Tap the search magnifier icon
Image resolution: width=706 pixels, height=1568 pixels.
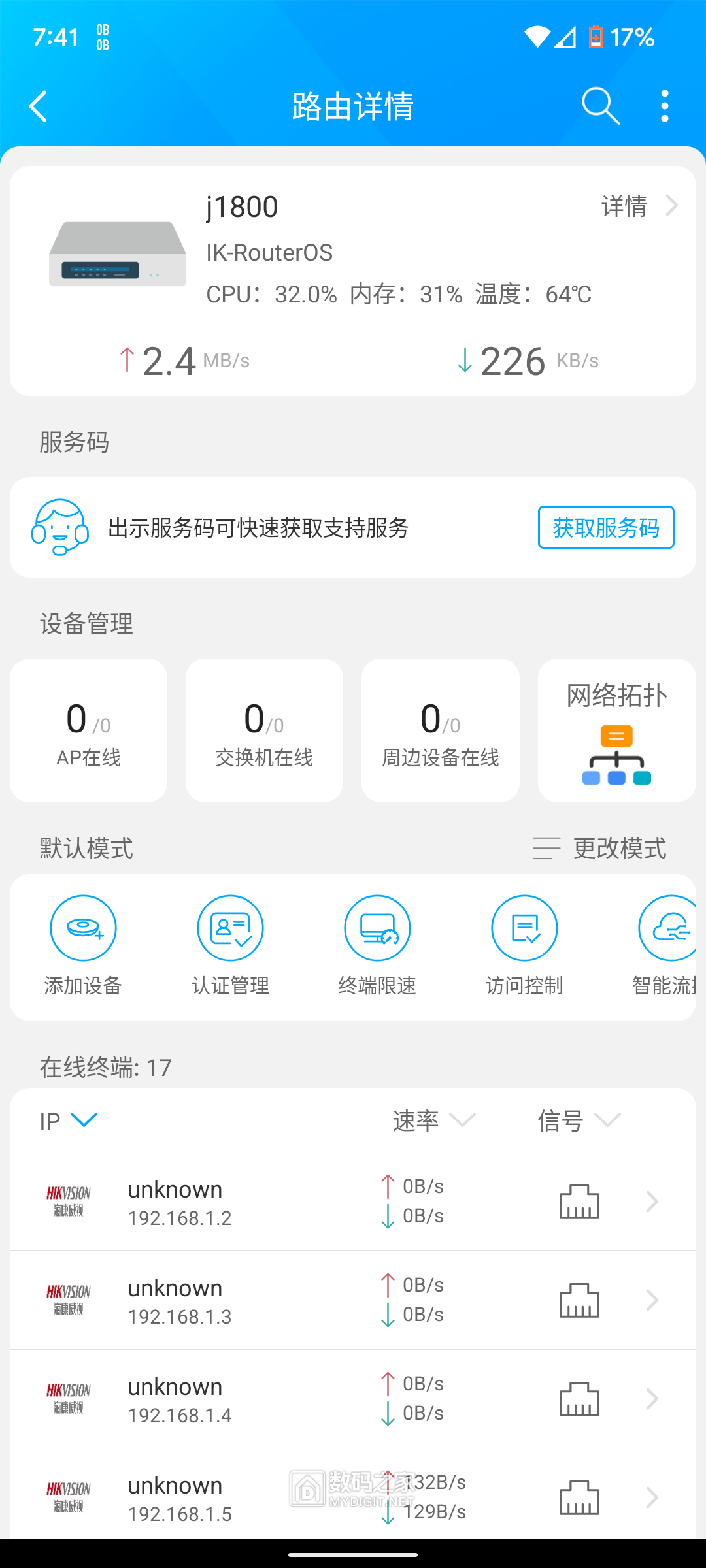click(599, 105)
